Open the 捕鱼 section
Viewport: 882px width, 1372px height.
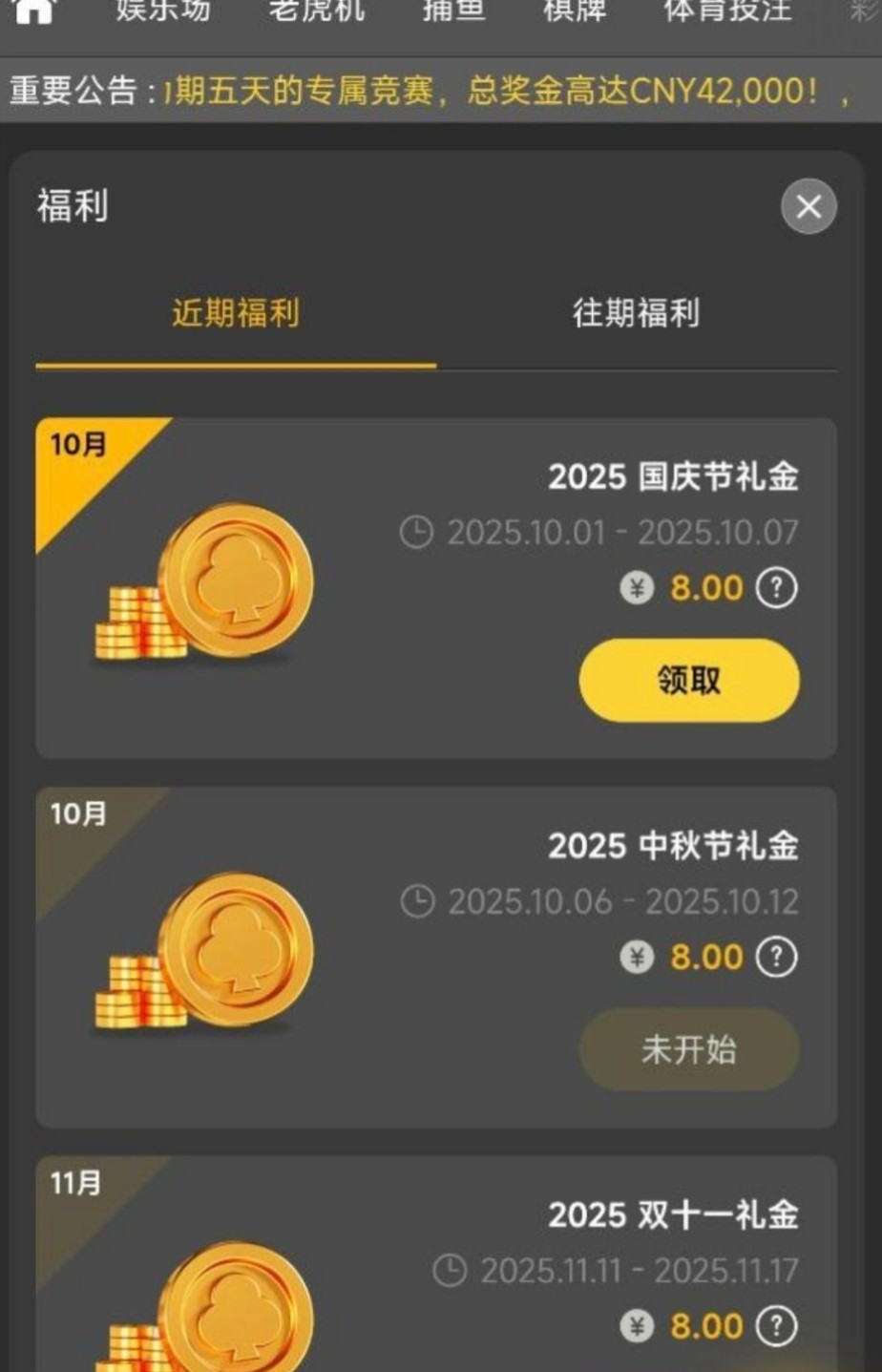pyautogui.click(x=453, y=10)
